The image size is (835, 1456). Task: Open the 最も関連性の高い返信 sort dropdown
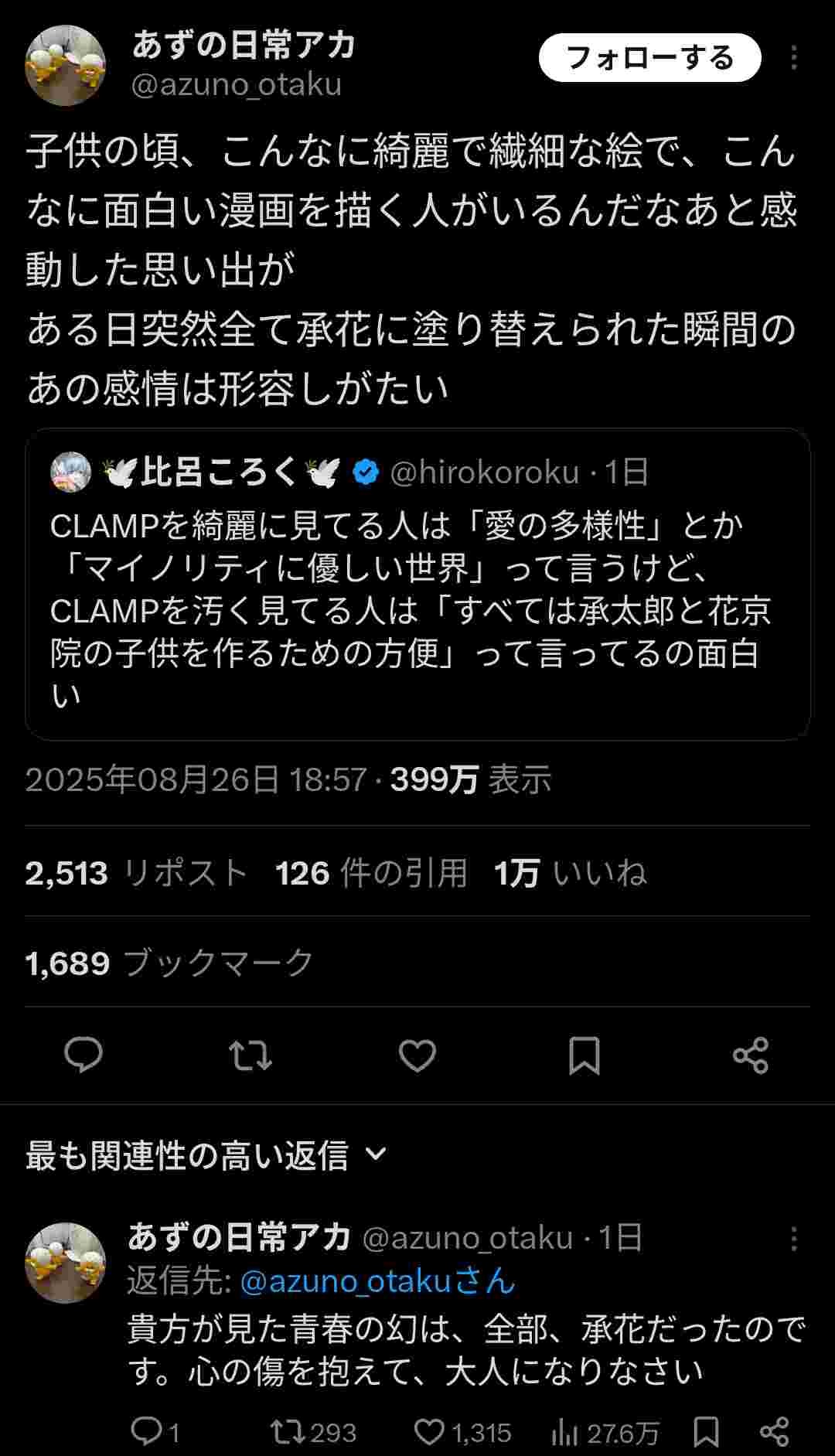point(206,1156)
